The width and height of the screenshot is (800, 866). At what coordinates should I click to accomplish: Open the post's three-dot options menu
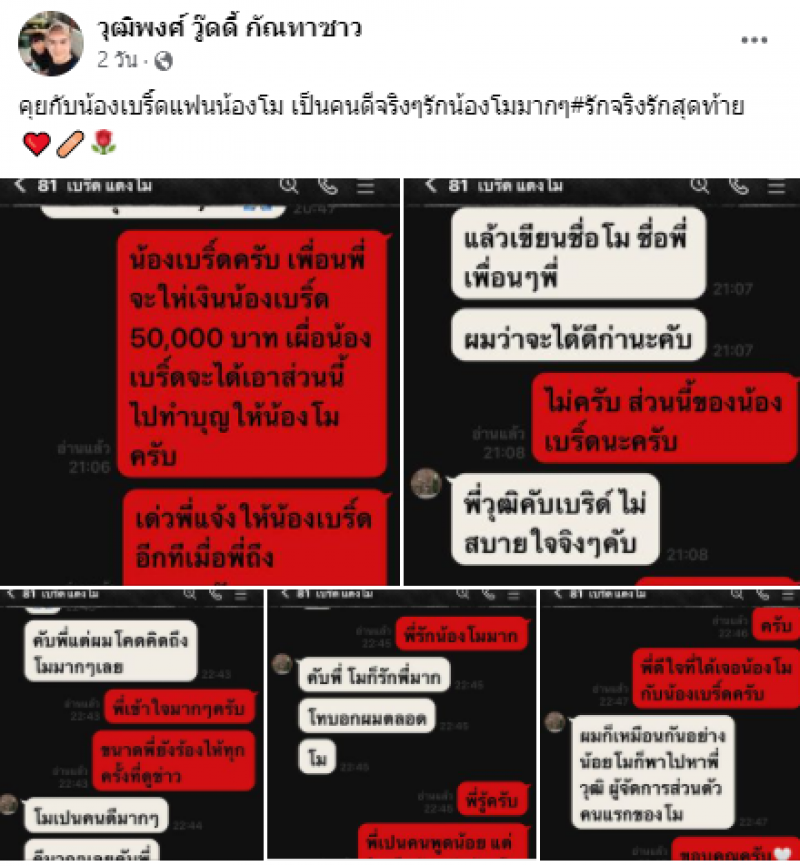pyautogui.click(x=753, y=41)
